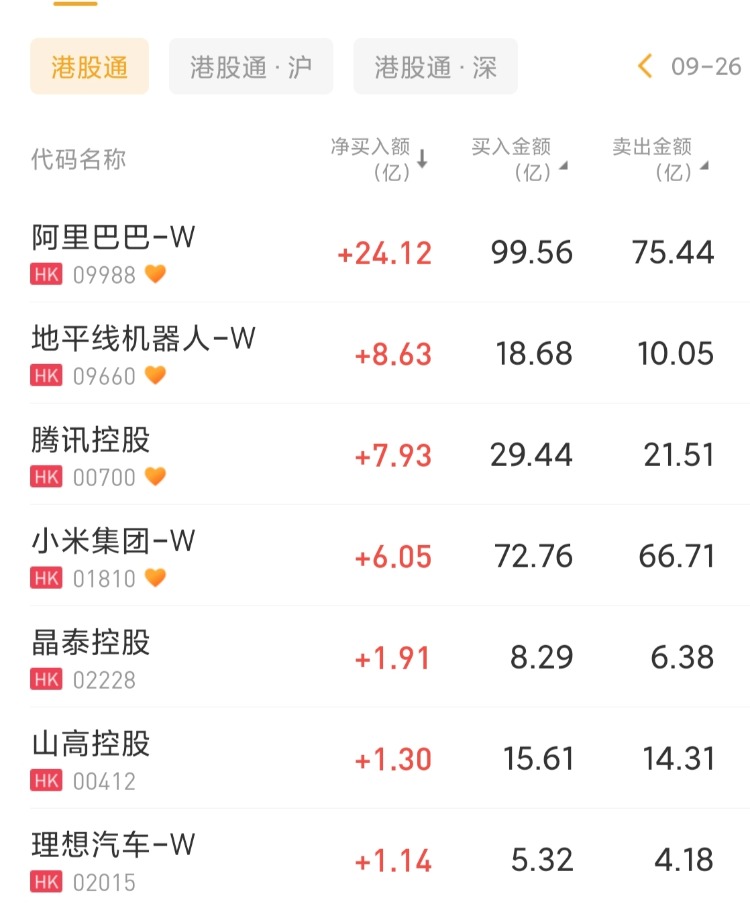Switch to the 港股通·深 tab
Screen dimensions: 750x908
click(x=435, y=67)
